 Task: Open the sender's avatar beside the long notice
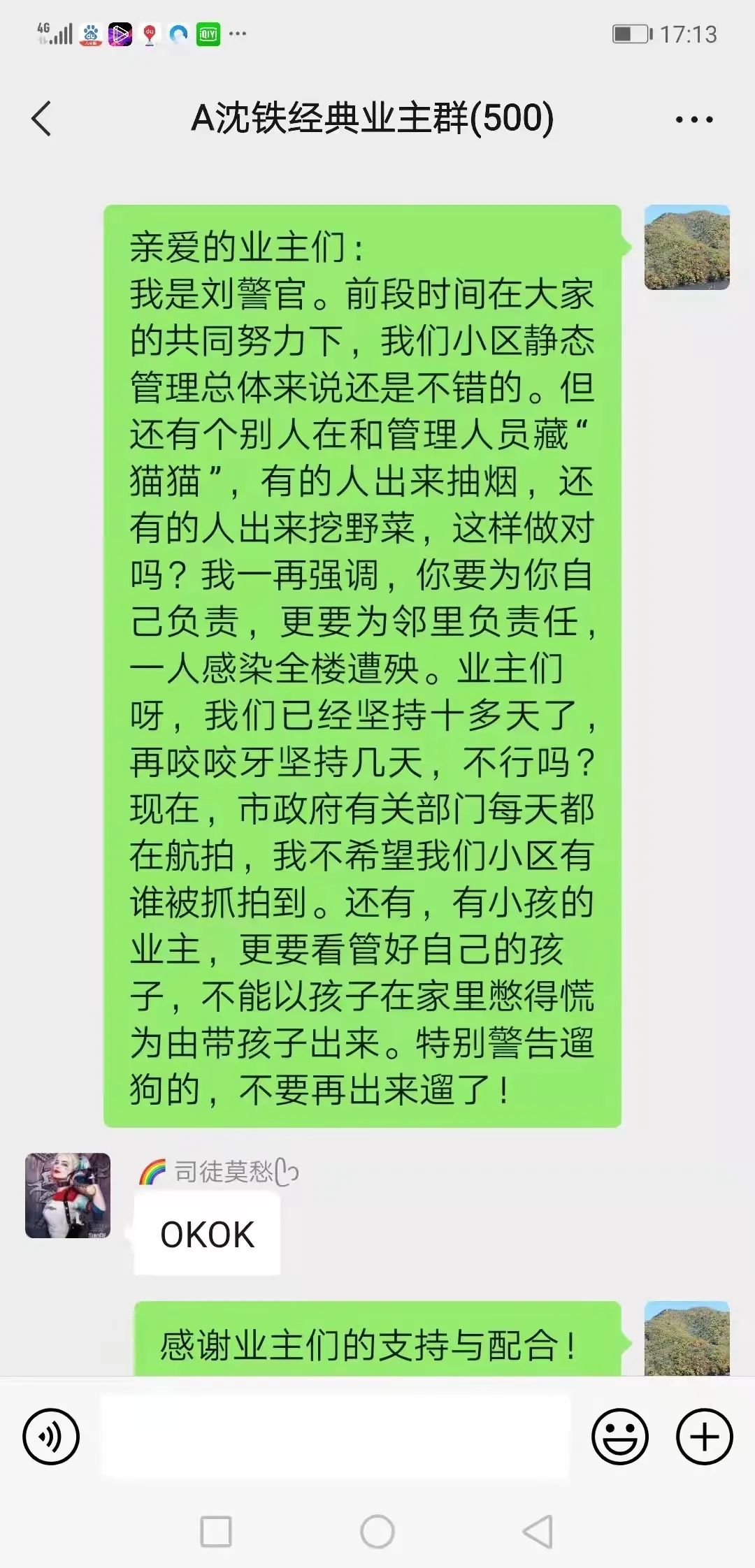click(x=686, y=247)
